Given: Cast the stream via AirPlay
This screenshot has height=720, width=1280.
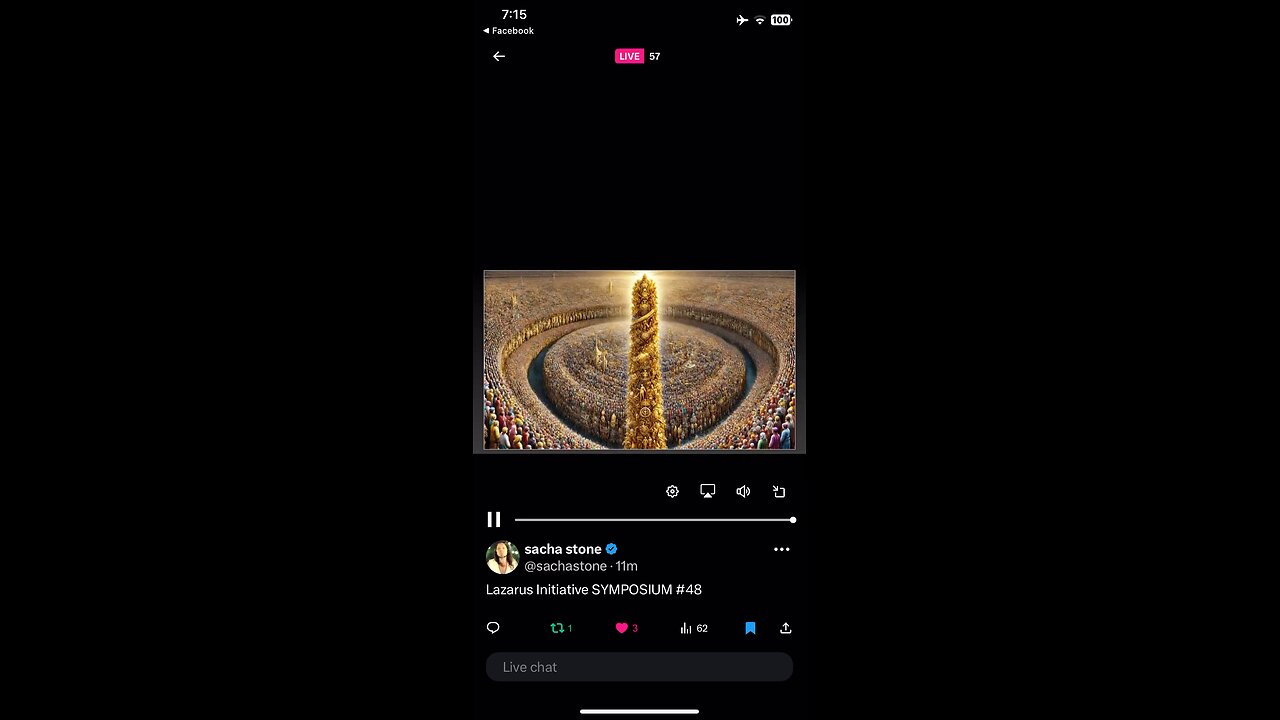Looking at the screenshot, I should 707,491.
